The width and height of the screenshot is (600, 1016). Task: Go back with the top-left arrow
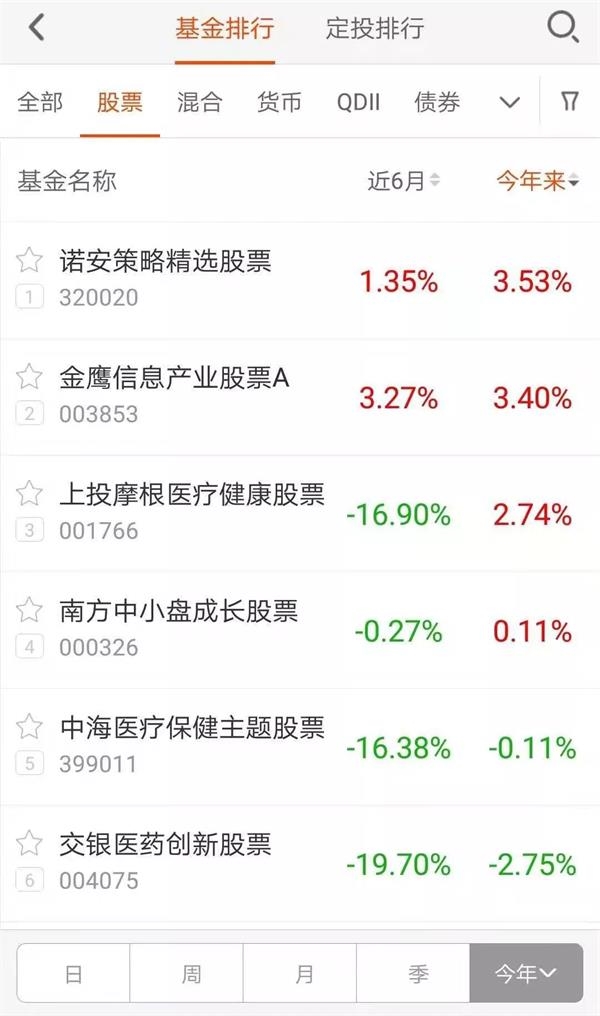pyautogui.click(x=36, y=28)
